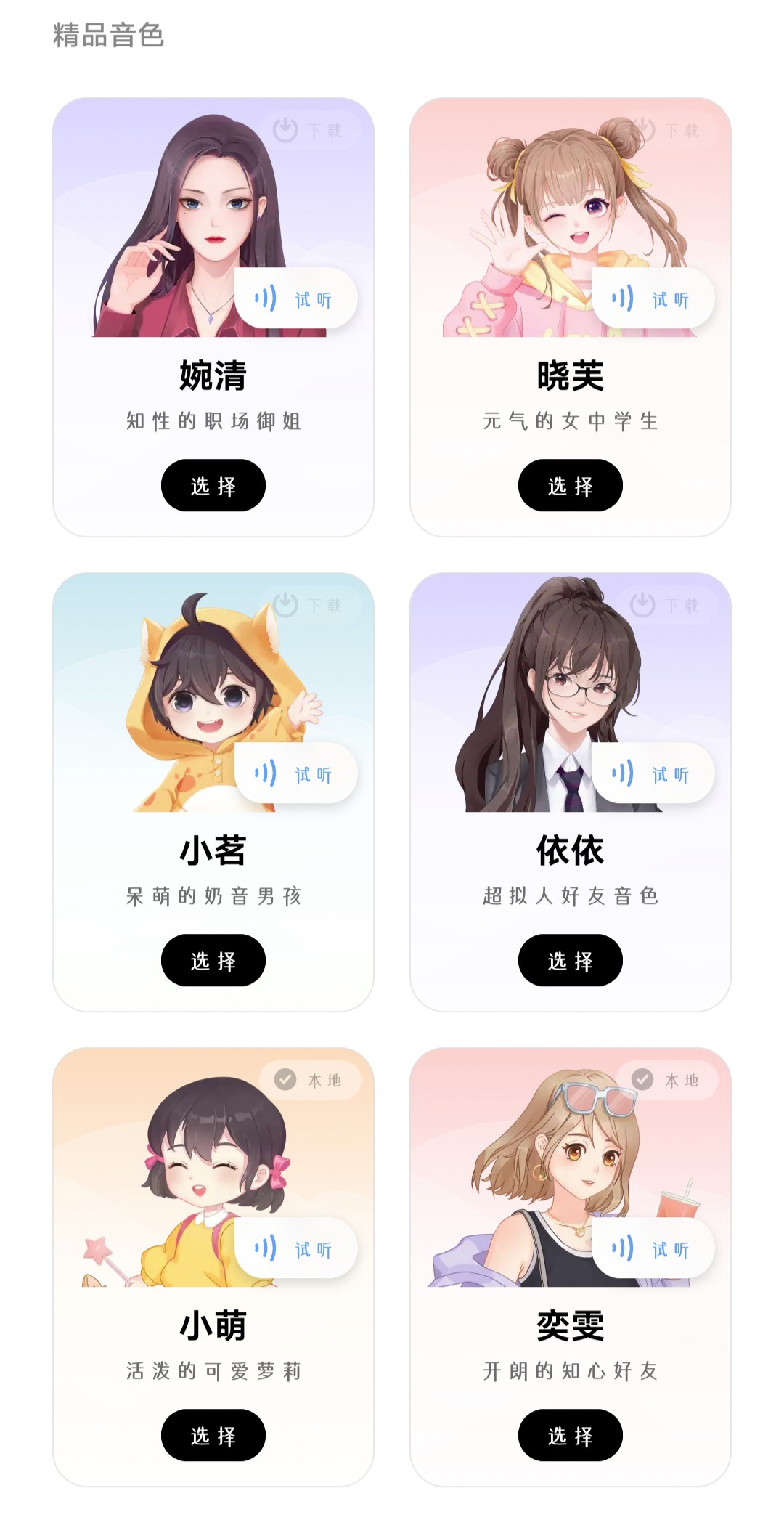Play the 小萌 voice sample
The height and width of the screenshot is (1528, 784).
point(296,1249)
